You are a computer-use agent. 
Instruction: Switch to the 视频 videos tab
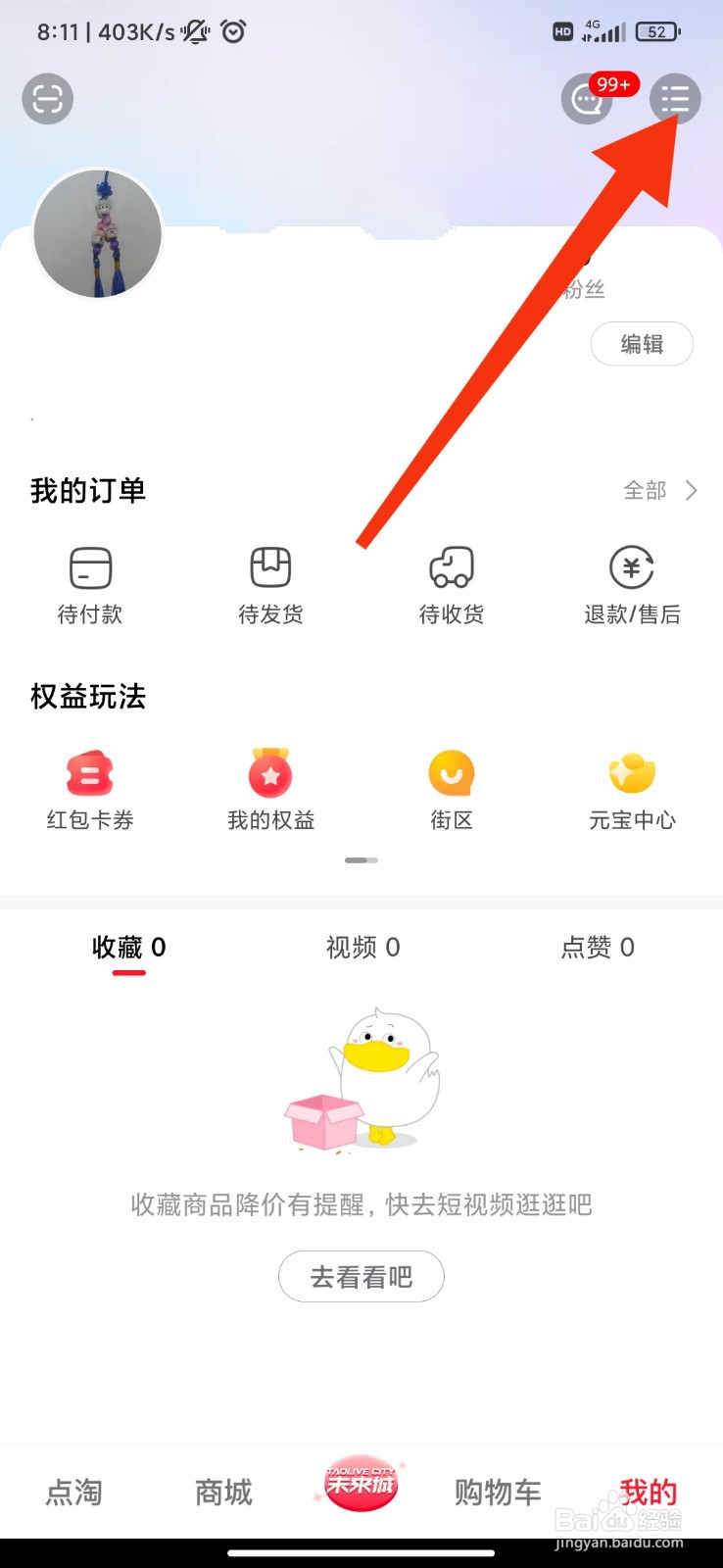pyautogui.click(x=361, y=948)
